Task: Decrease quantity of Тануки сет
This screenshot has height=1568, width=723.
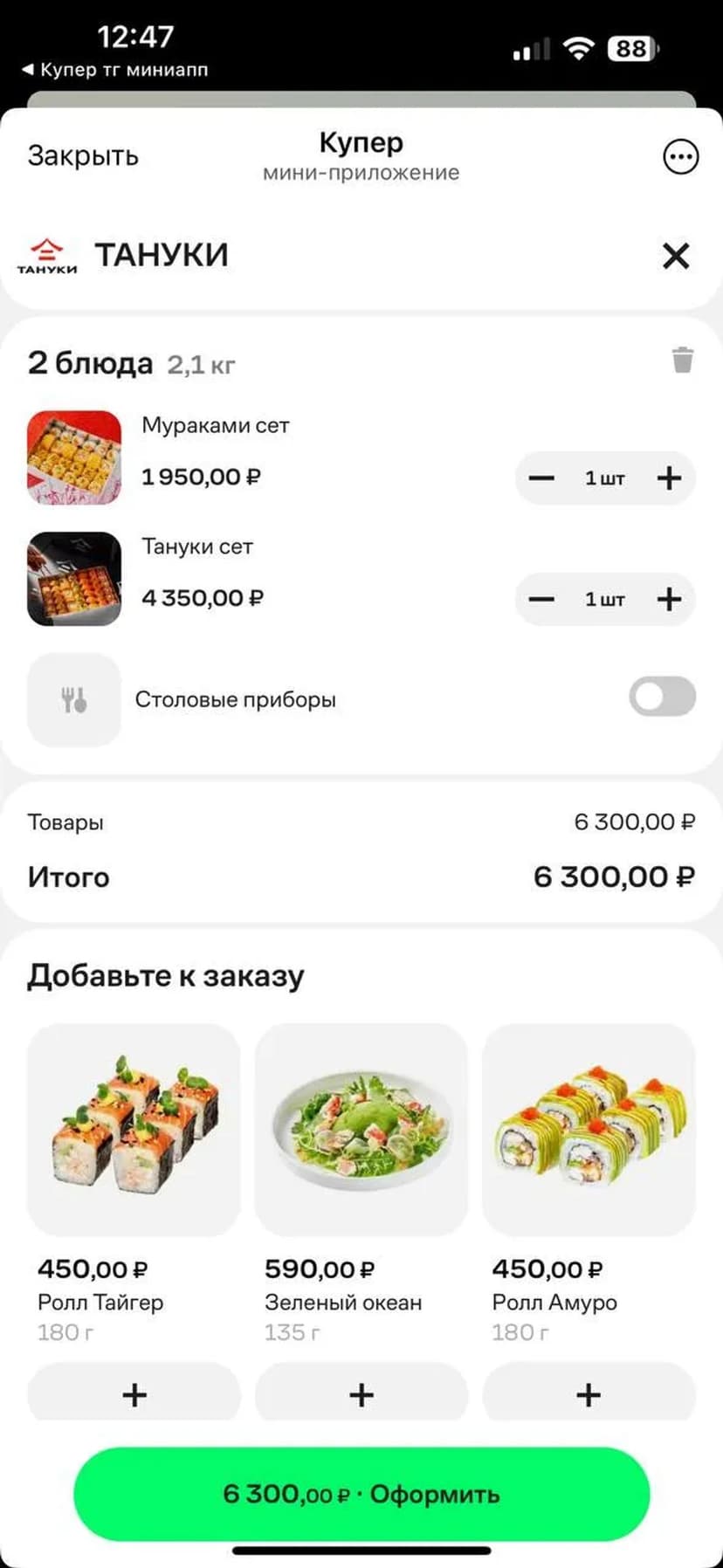Action: click(x=541, y=600)
